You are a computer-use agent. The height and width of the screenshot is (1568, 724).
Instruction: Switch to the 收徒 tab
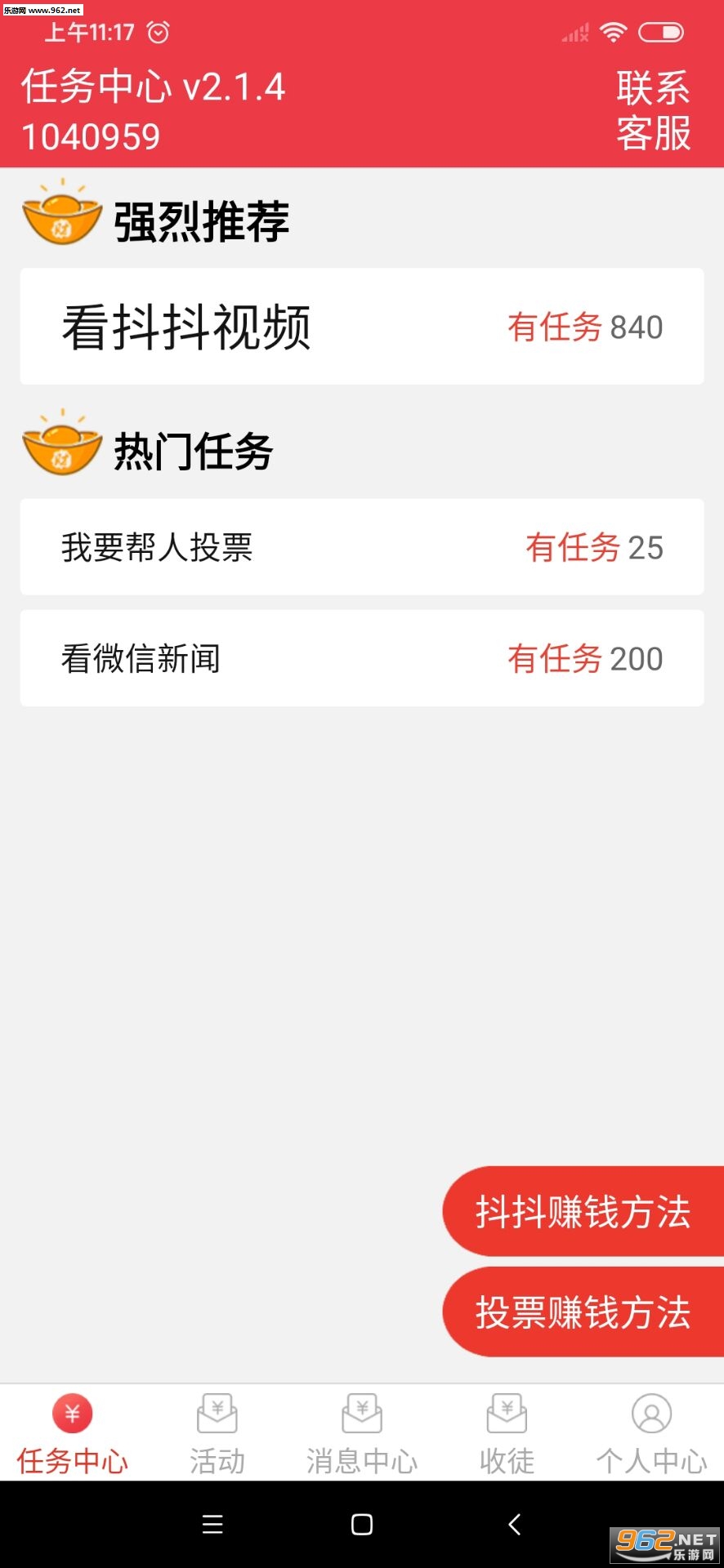[507, 1435]
